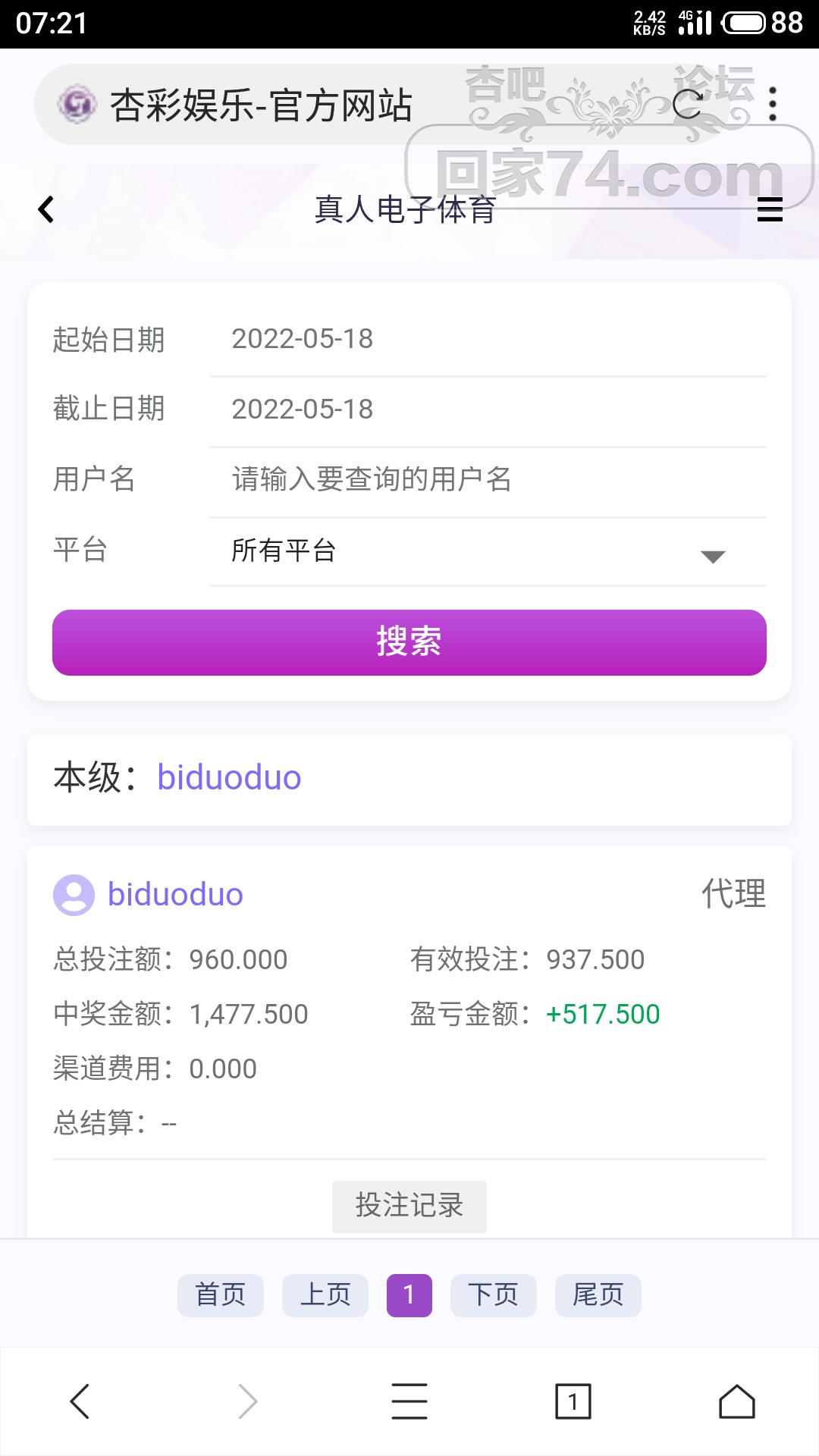Pick the 截止日期 end date
Screen dimensions: 819x1456
(x=487, y=409)
